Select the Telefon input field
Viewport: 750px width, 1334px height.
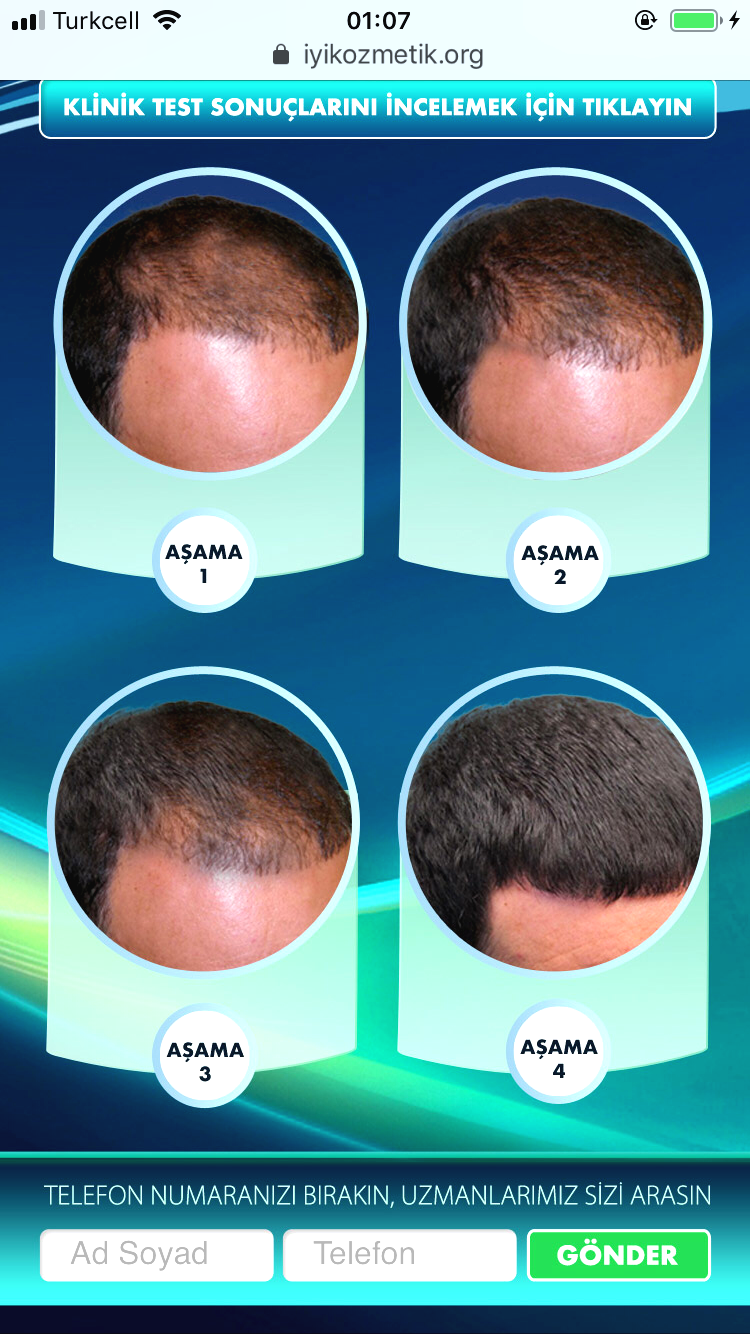pyautogui.click(x=399, y=1254)
